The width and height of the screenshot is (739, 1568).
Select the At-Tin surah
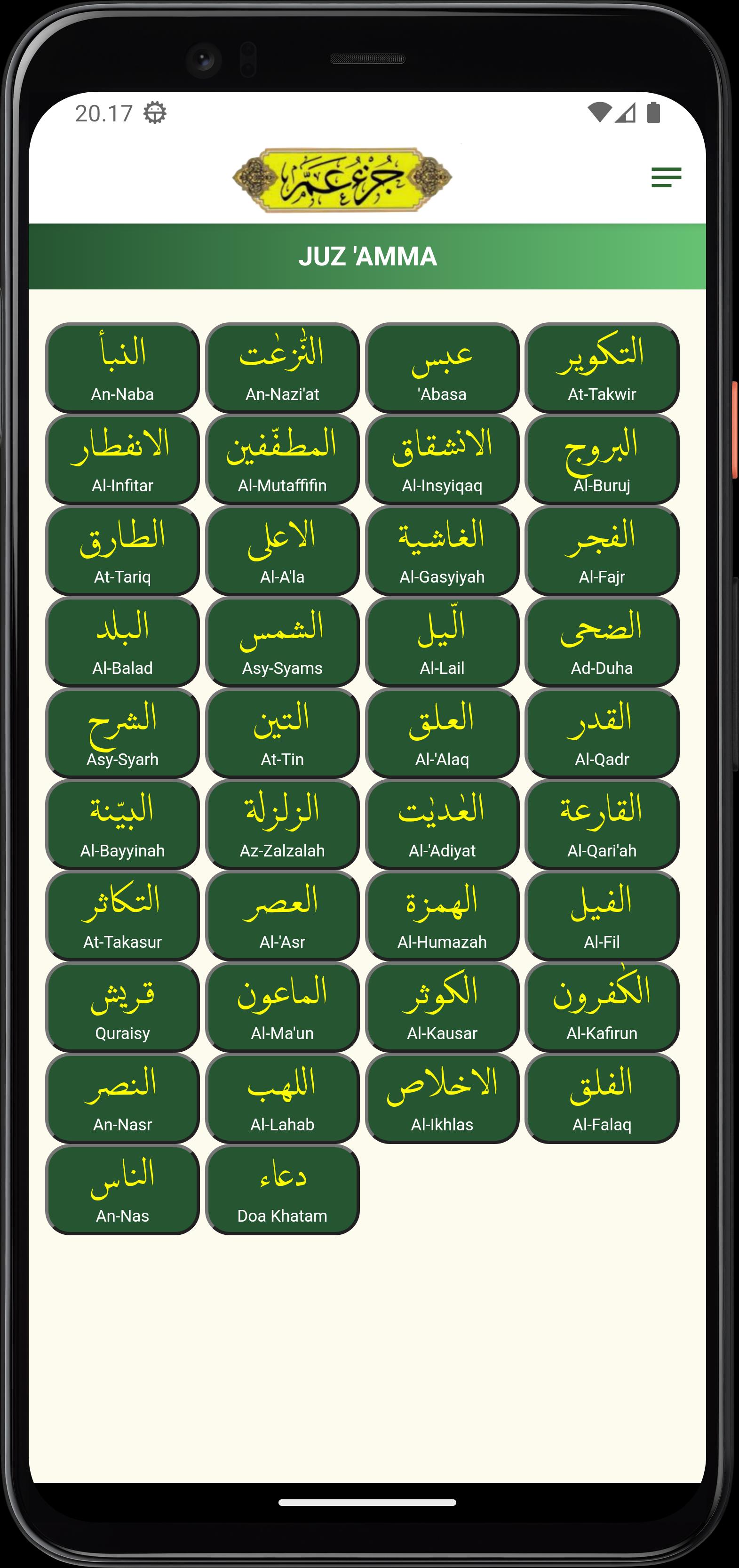pyautogui.click(x=282, y=733)
